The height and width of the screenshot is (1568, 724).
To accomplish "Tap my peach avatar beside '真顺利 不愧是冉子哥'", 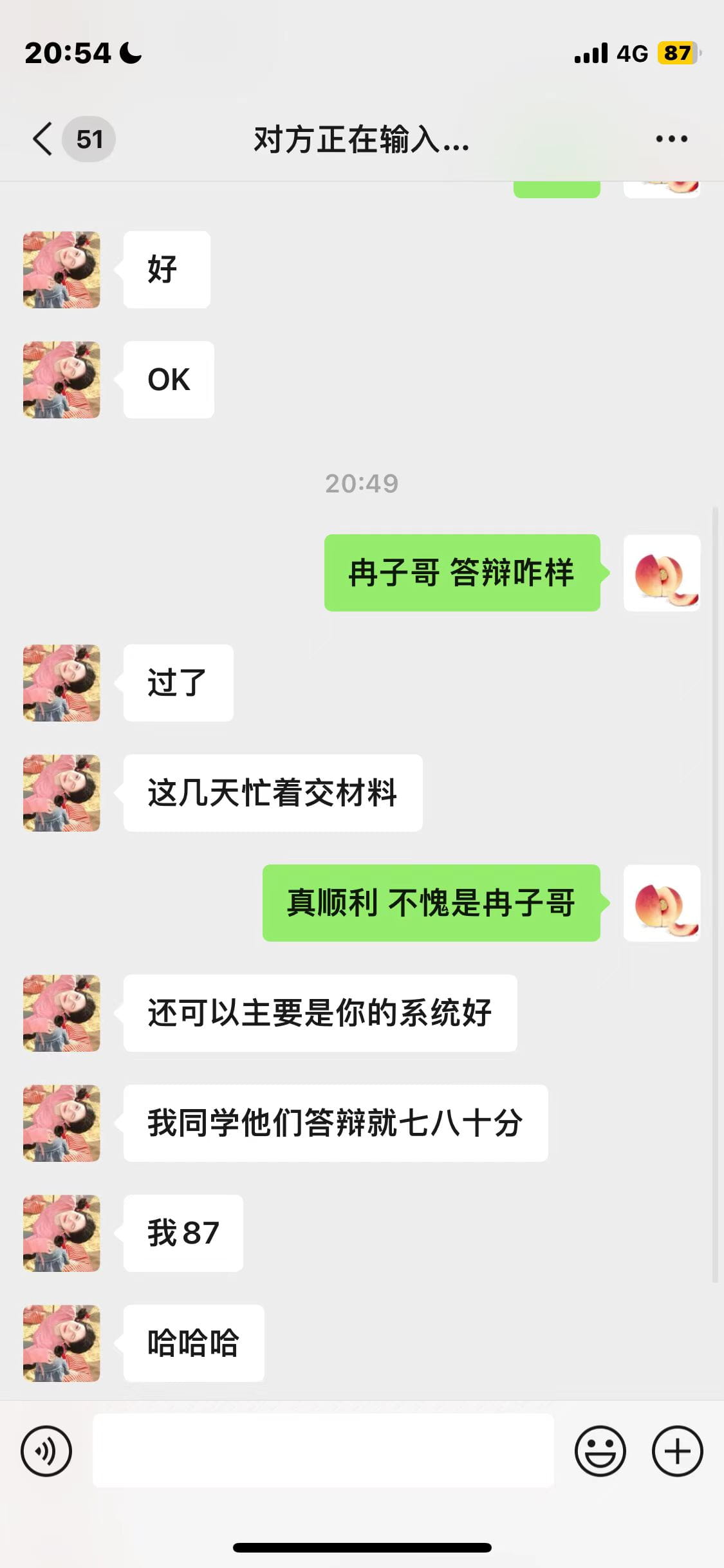I will (662, 902).
